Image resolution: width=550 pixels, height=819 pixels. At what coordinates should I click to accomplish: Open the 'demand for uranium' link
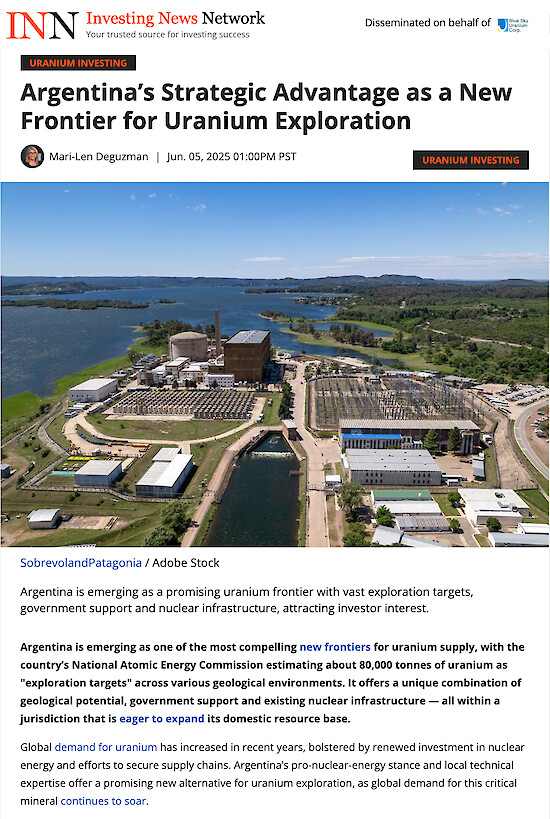pyautogui.click(x=106, y=747)
